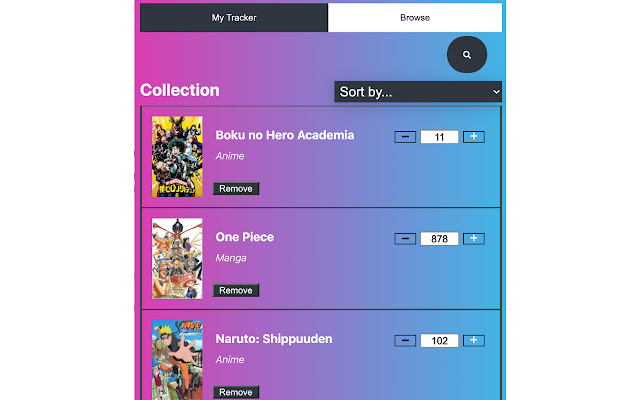Increase One Piece chapter count
This screenshot has height=400, width=640.
coord(474,239)
